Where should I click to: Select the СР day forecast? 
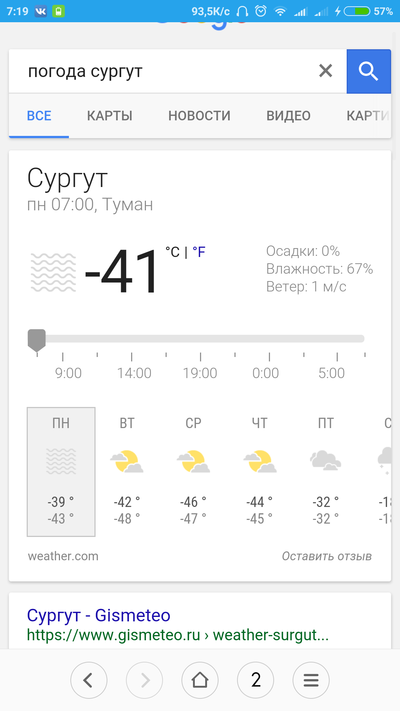tap(193, 472)
